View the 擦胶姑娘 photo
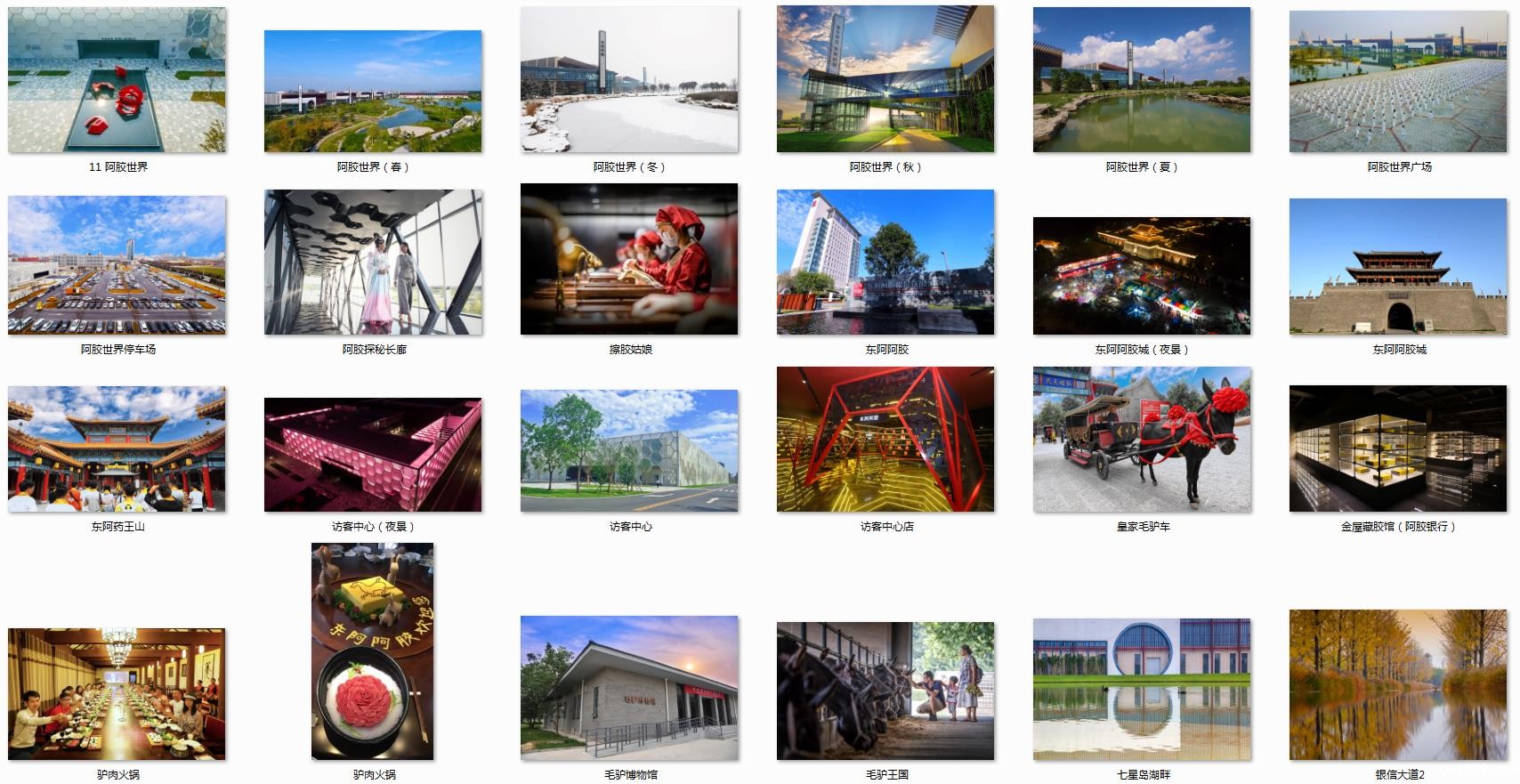The image size is (1520, 784). (x=629, y=260)
